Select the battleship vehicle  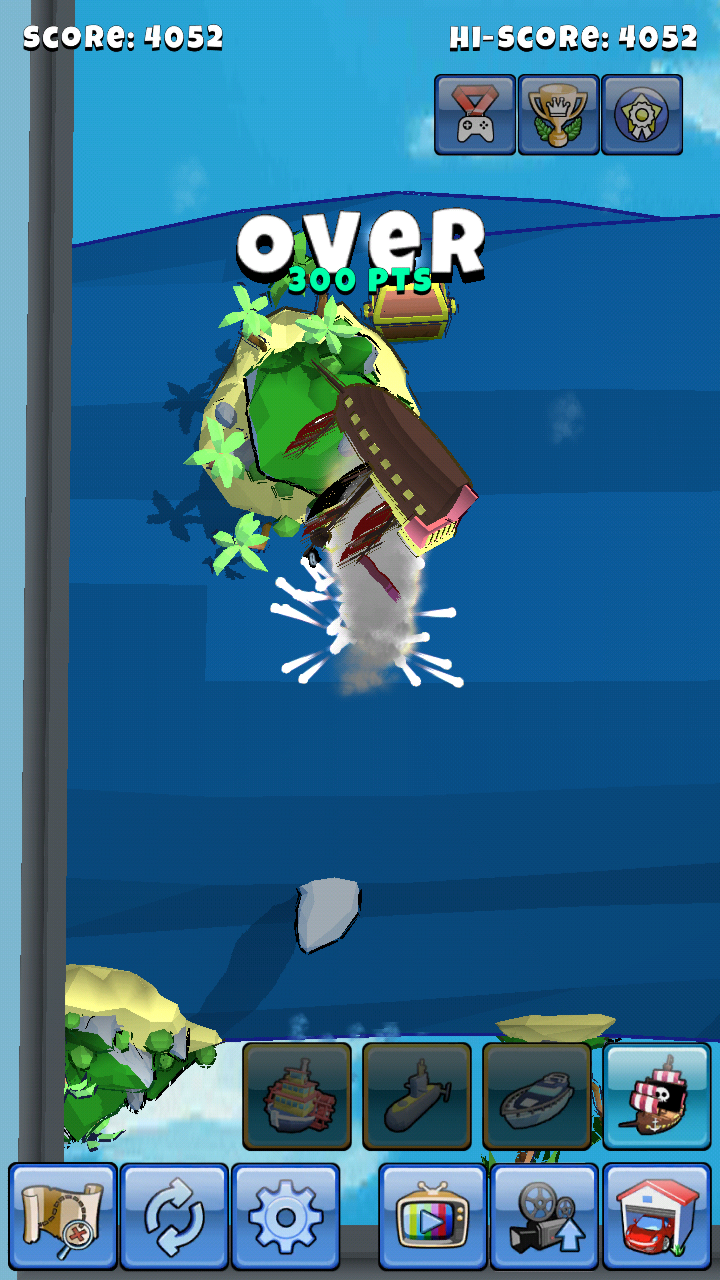pyautogui.click(x=297, y=1097)
